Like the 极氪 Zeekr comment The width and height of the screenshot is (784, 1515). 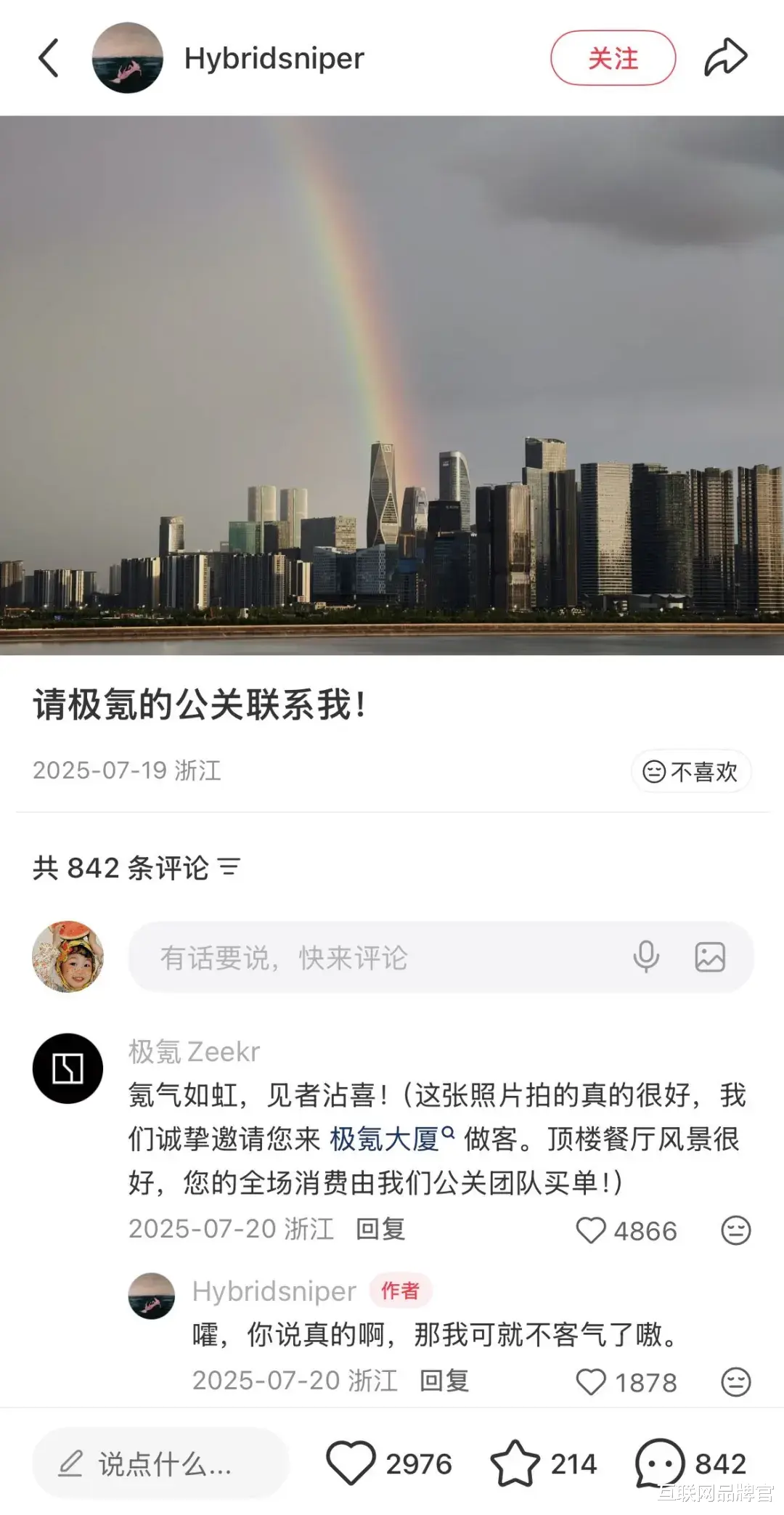[x=591, y=1230]
